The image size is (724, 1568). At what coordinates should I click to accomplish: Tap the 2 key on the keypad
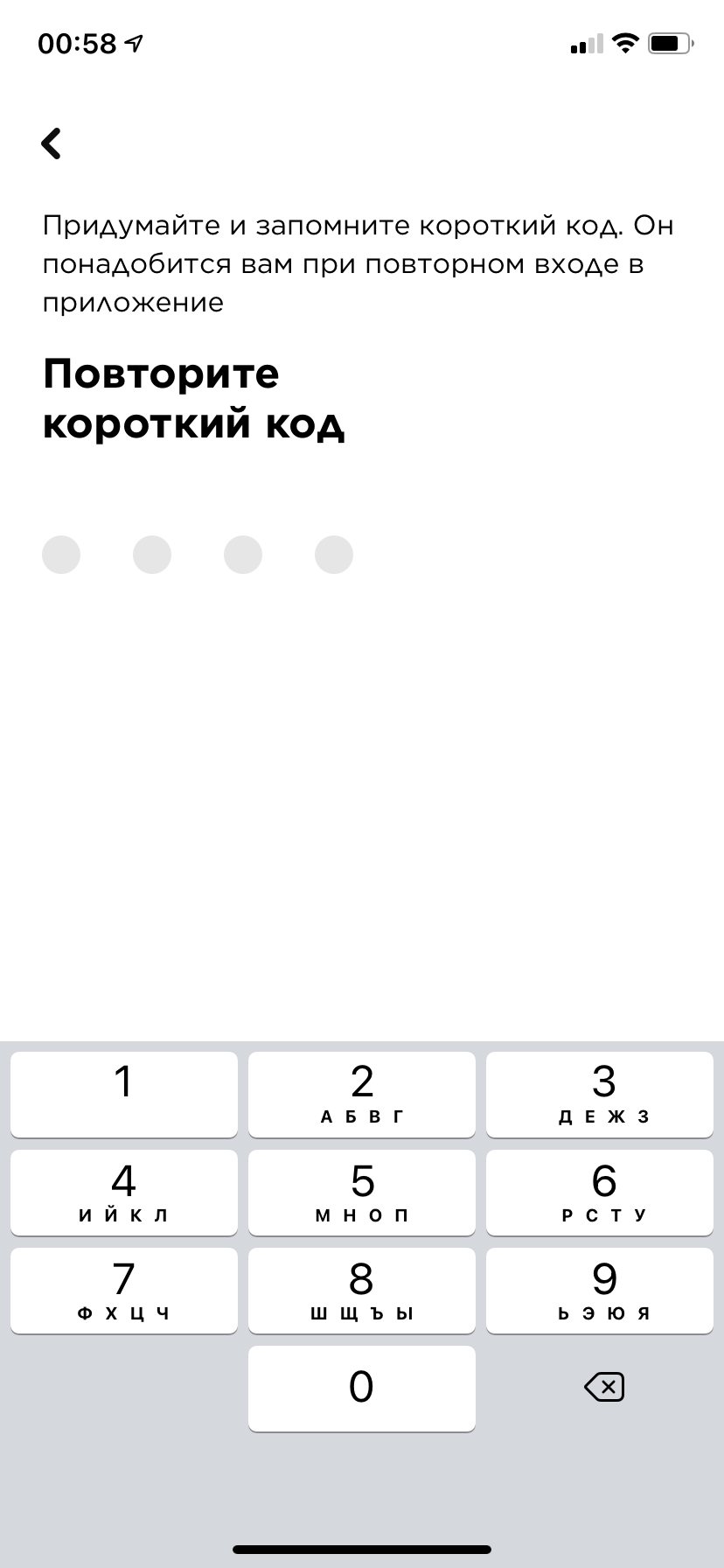[361, 1094]
